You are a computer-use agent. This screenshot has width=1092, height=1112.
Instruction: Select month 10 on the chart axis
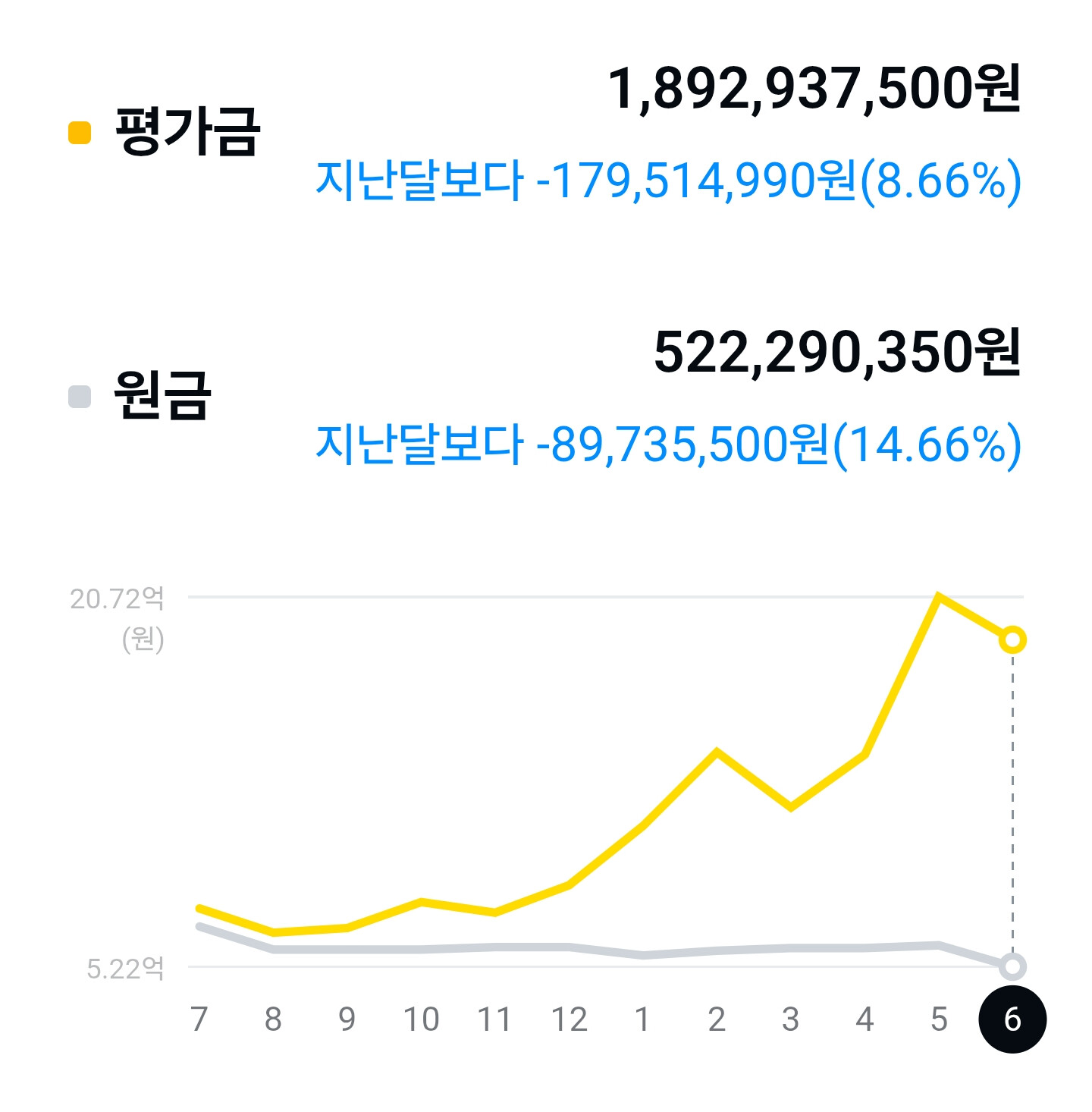point(421,1019)
